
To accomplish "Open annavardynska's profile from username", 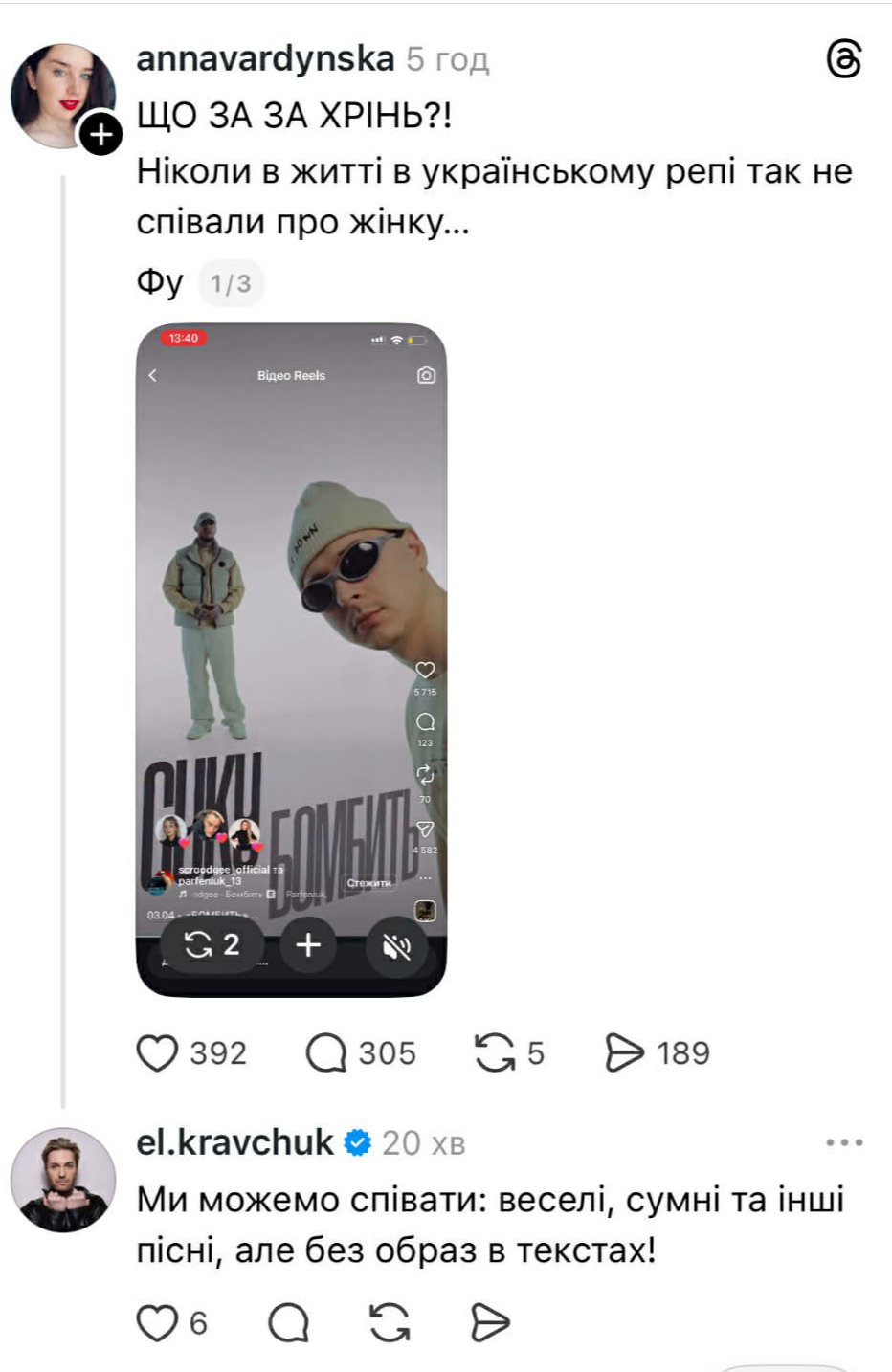I will 265,58.
